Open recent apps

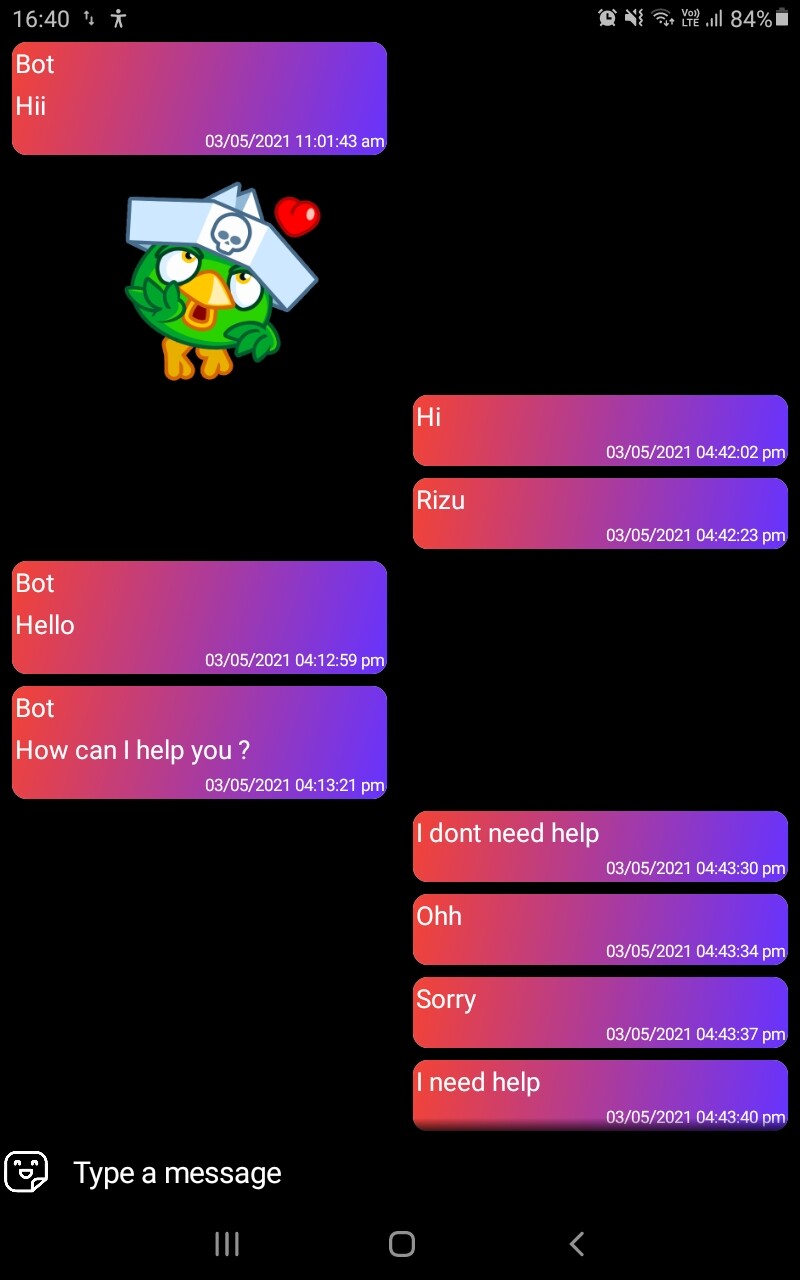pyautogui.click(x=227, y=1244)
